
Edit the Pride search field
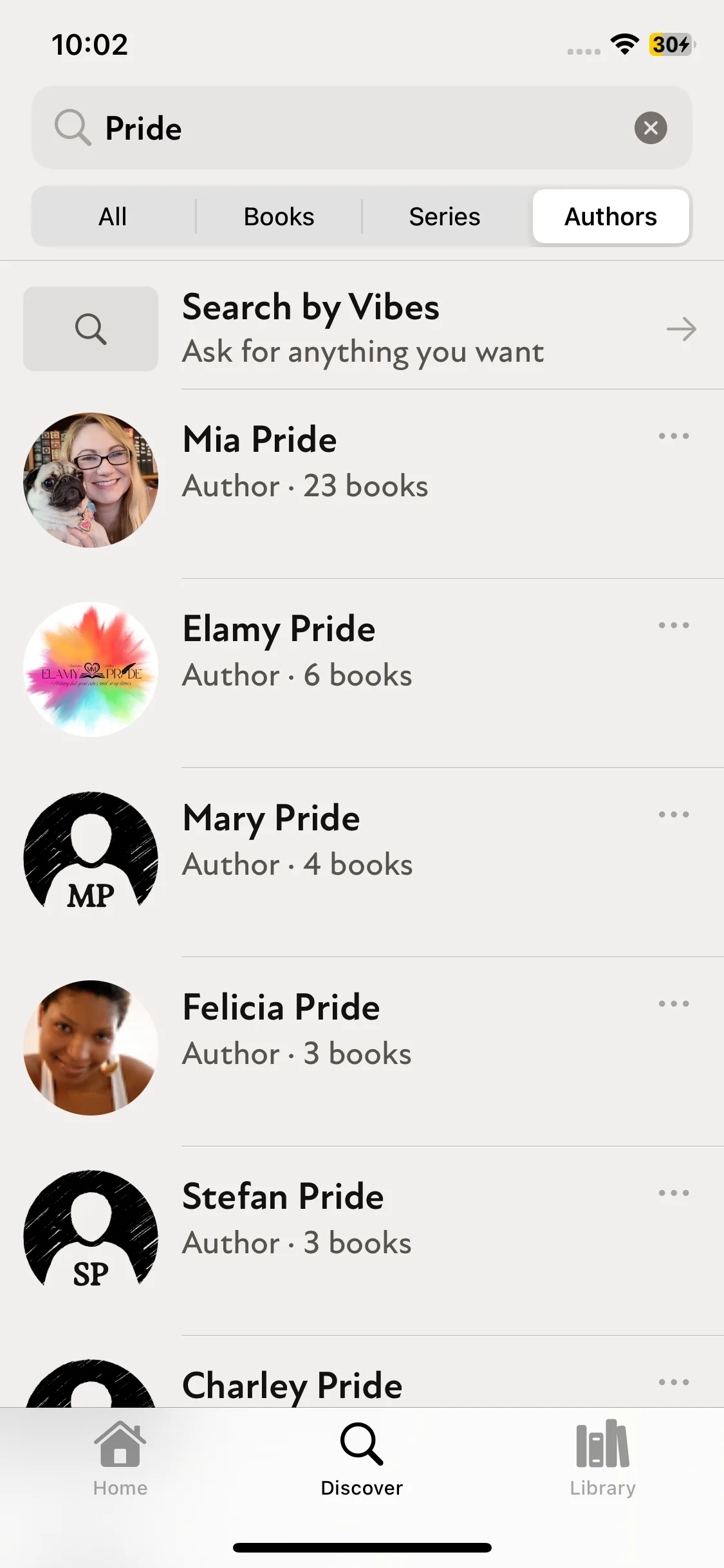pyautogui.click(x=360, y=128)
